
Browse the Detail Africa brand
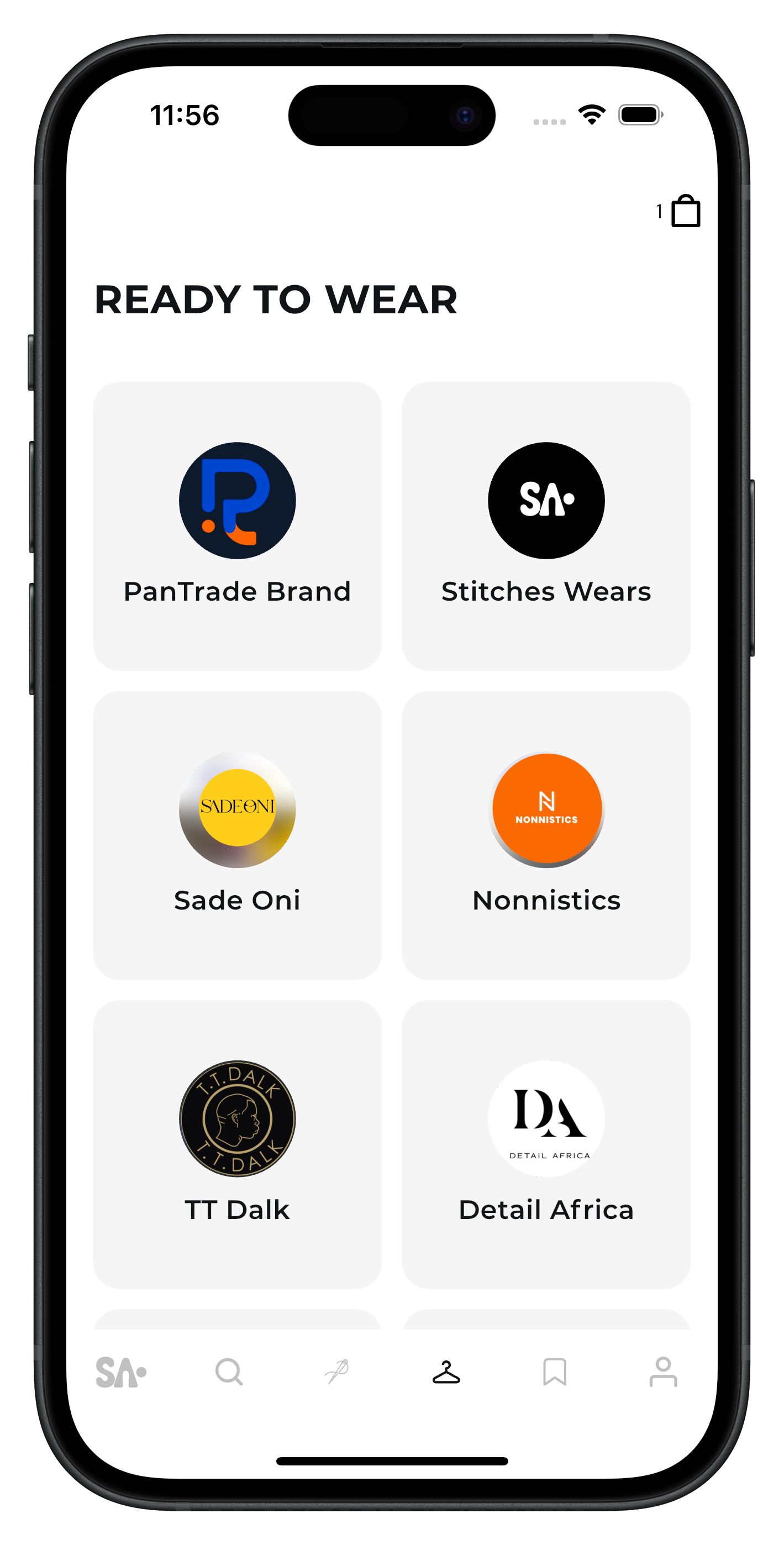coord(546,1144)
